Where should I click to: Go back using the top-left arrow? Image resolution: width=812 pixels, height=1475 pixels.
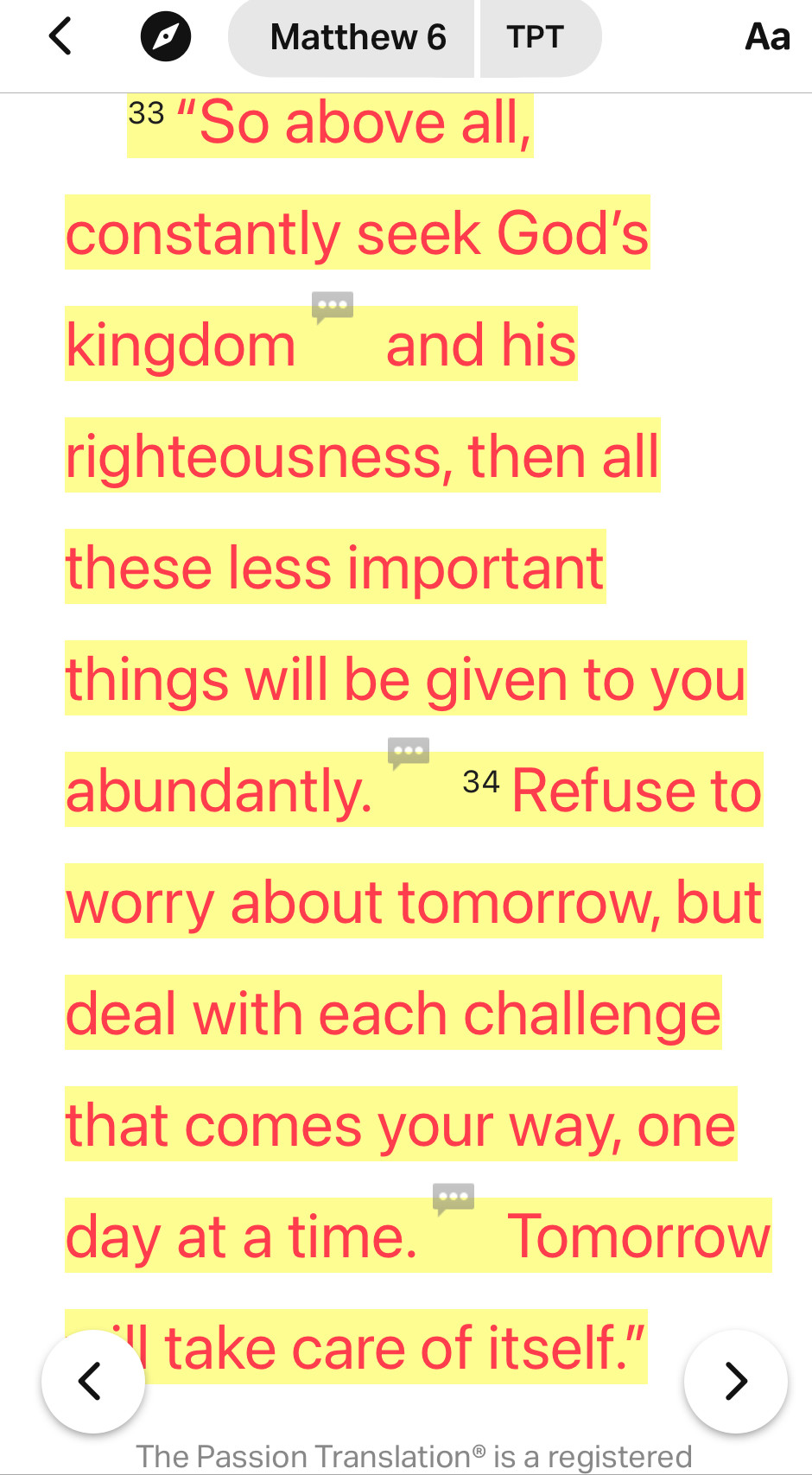[60, 37]
